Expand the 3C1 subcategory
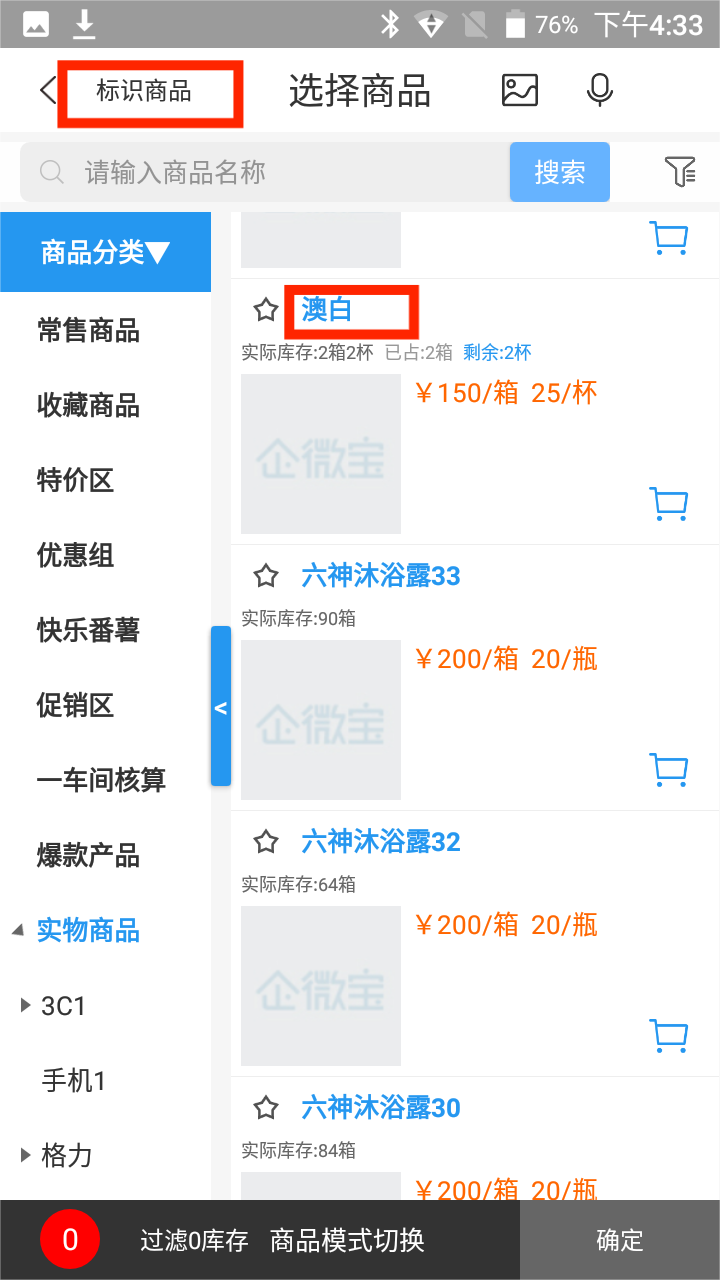The width and height of the screenshot is (720, 1280). point(26,1005)
